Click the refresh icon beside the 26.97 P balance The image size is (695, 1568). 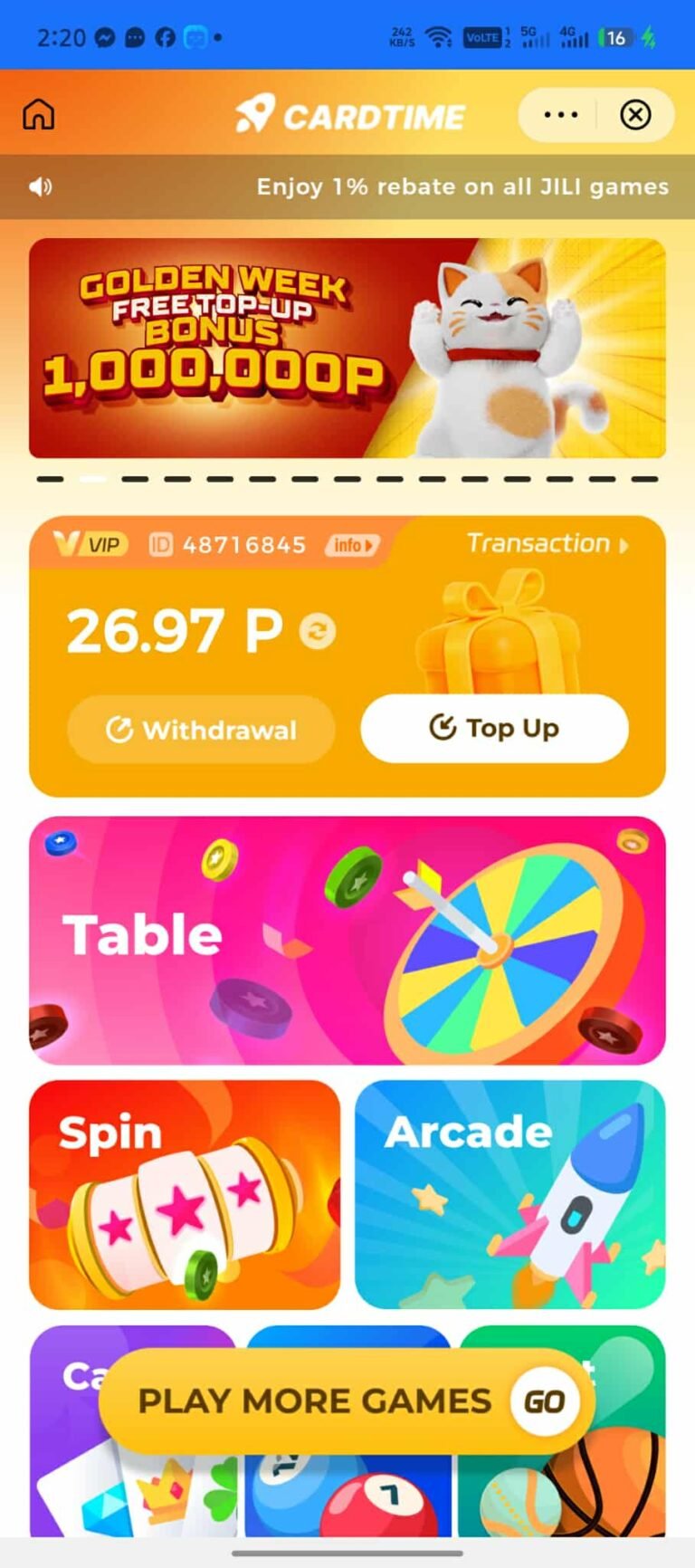pyautogui.click(x=316, y=632)
